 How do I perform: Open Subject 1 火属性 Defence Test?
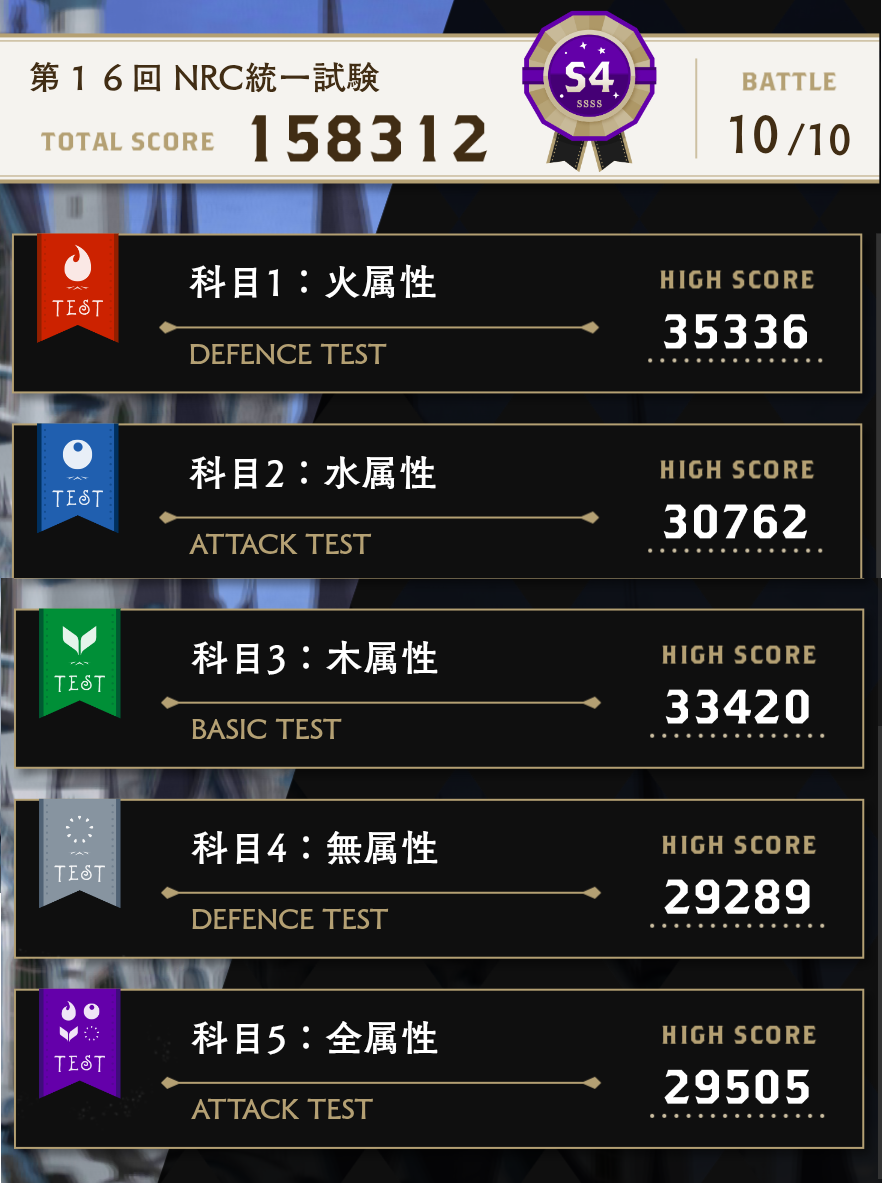pos(437,313)
